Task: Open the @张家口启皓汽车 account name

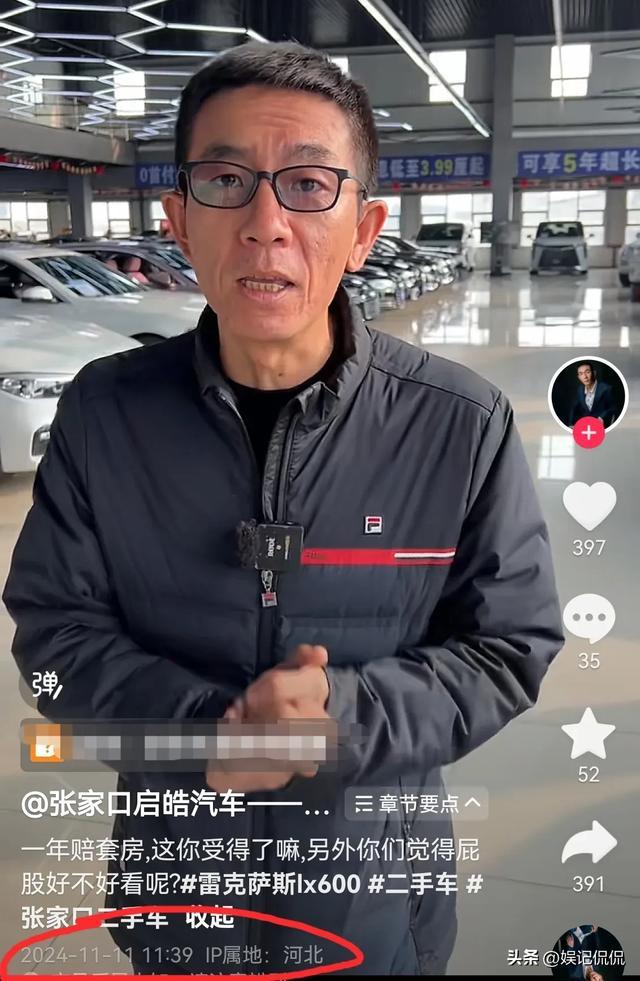Action: 175,804
